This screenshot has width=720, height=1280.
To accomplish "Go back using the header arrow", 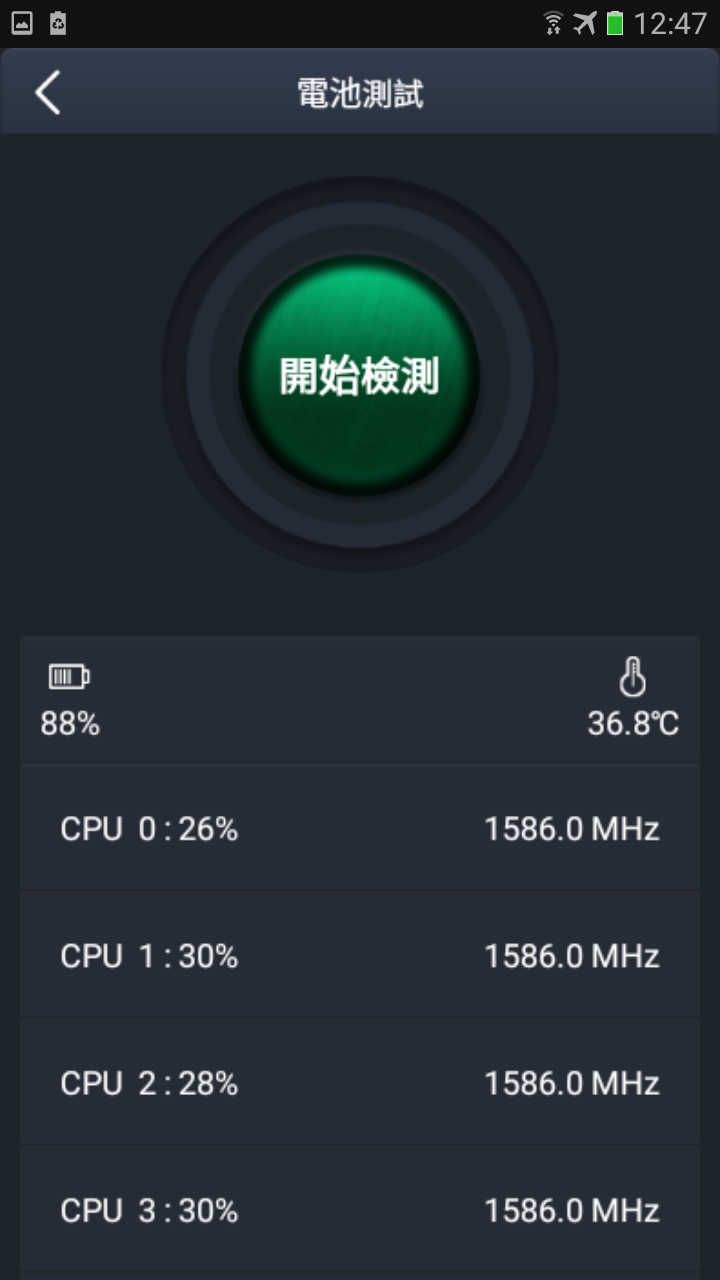I will pos(47,93).
